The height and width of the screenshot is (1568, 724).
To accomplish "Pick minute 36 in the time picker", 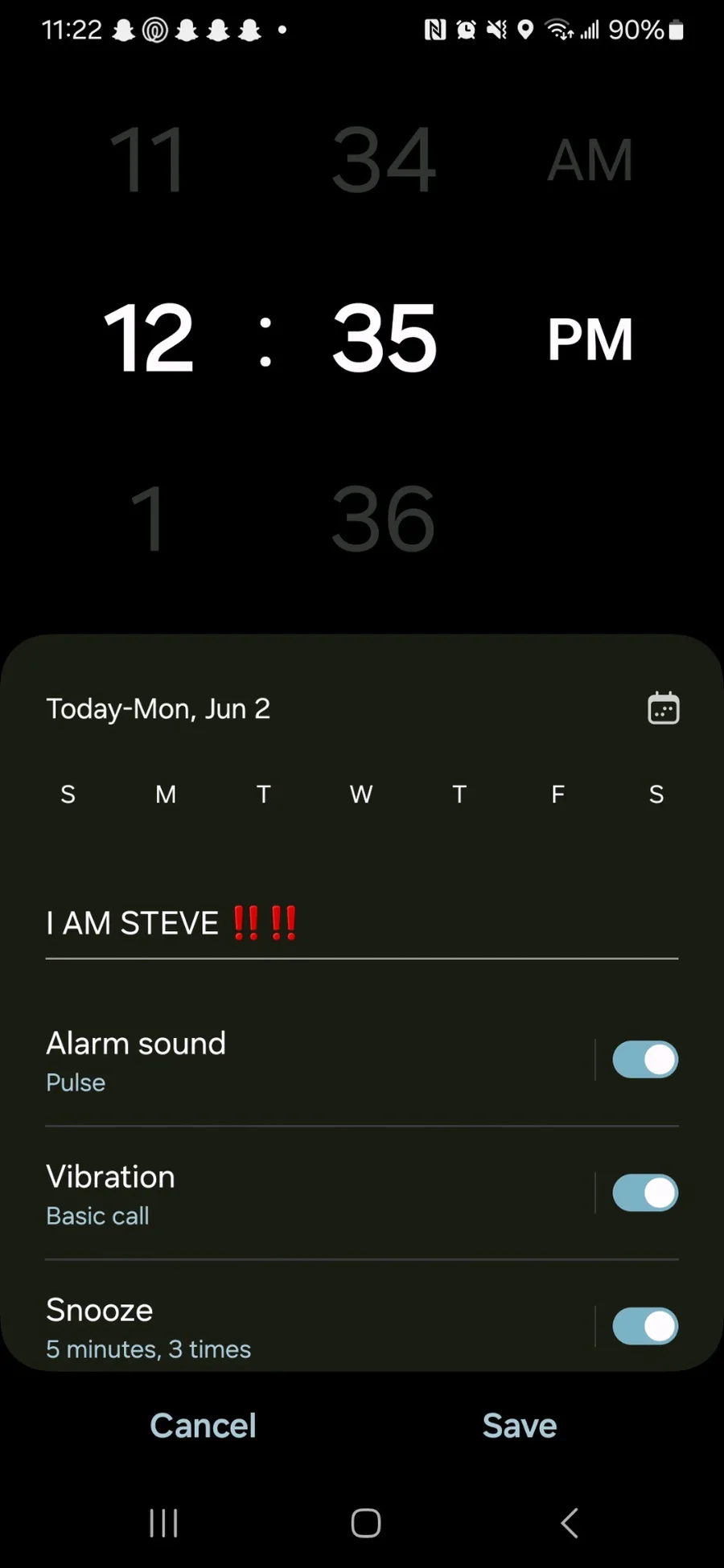I will click(384, 519).
